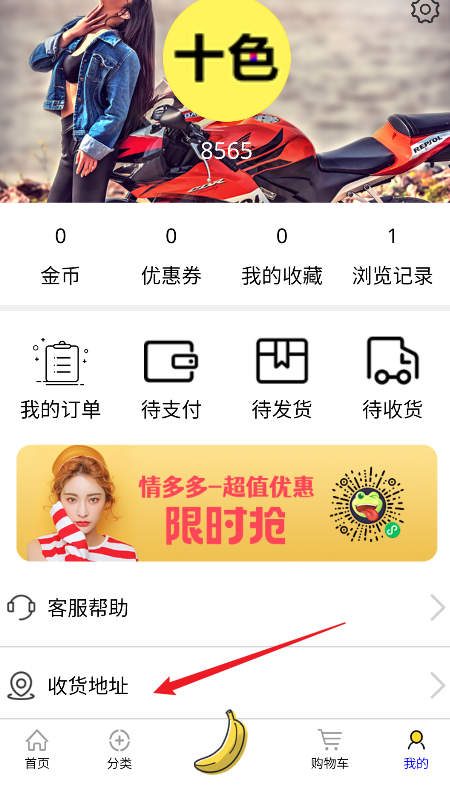Open 我的订单 orders
The height and width of the screenshot is (786, 450).
pyautogui.click(x=60, y=378)
